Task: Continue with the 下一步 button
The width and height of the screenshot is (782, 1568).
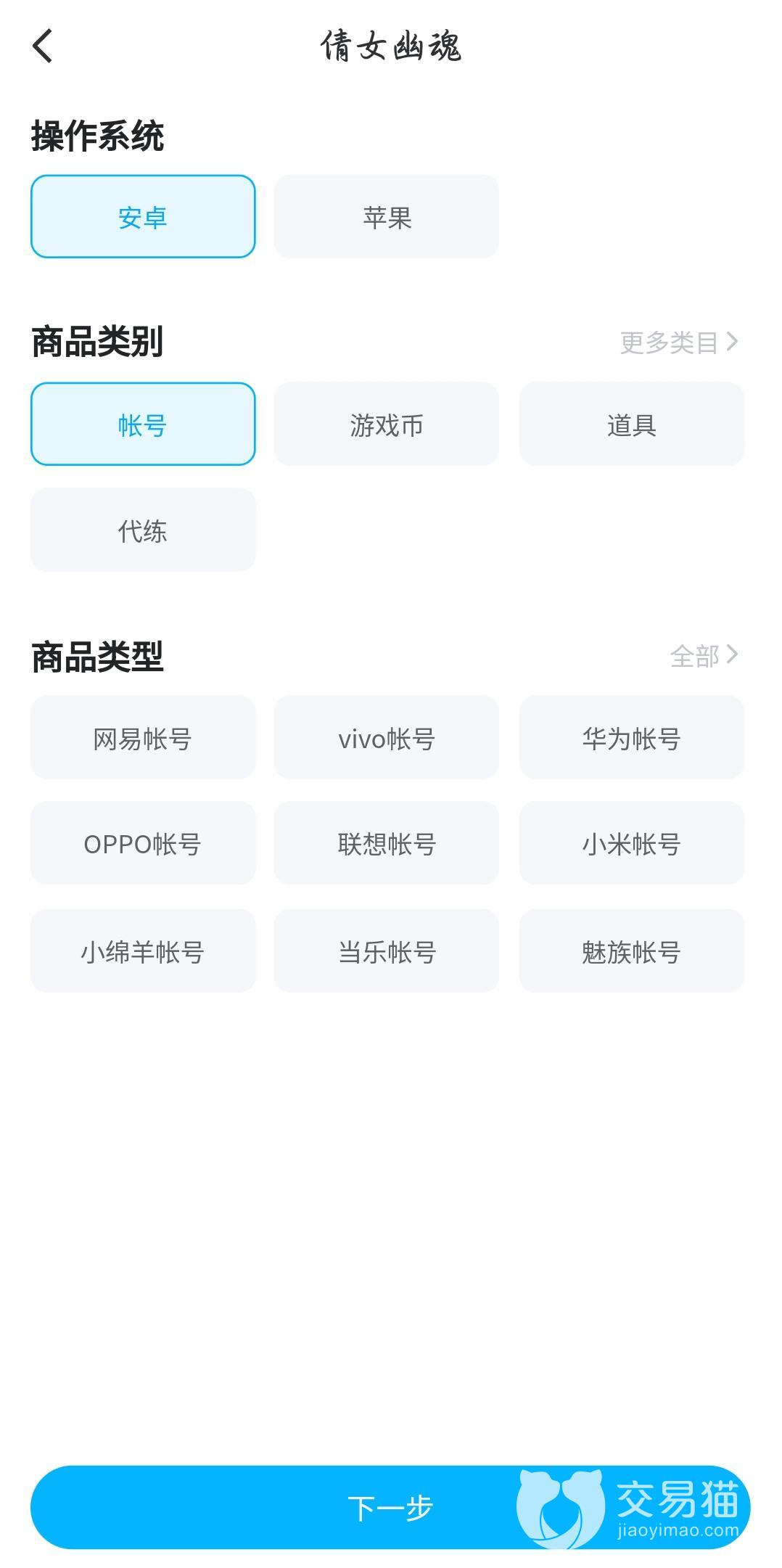Action: (390, 1507)
